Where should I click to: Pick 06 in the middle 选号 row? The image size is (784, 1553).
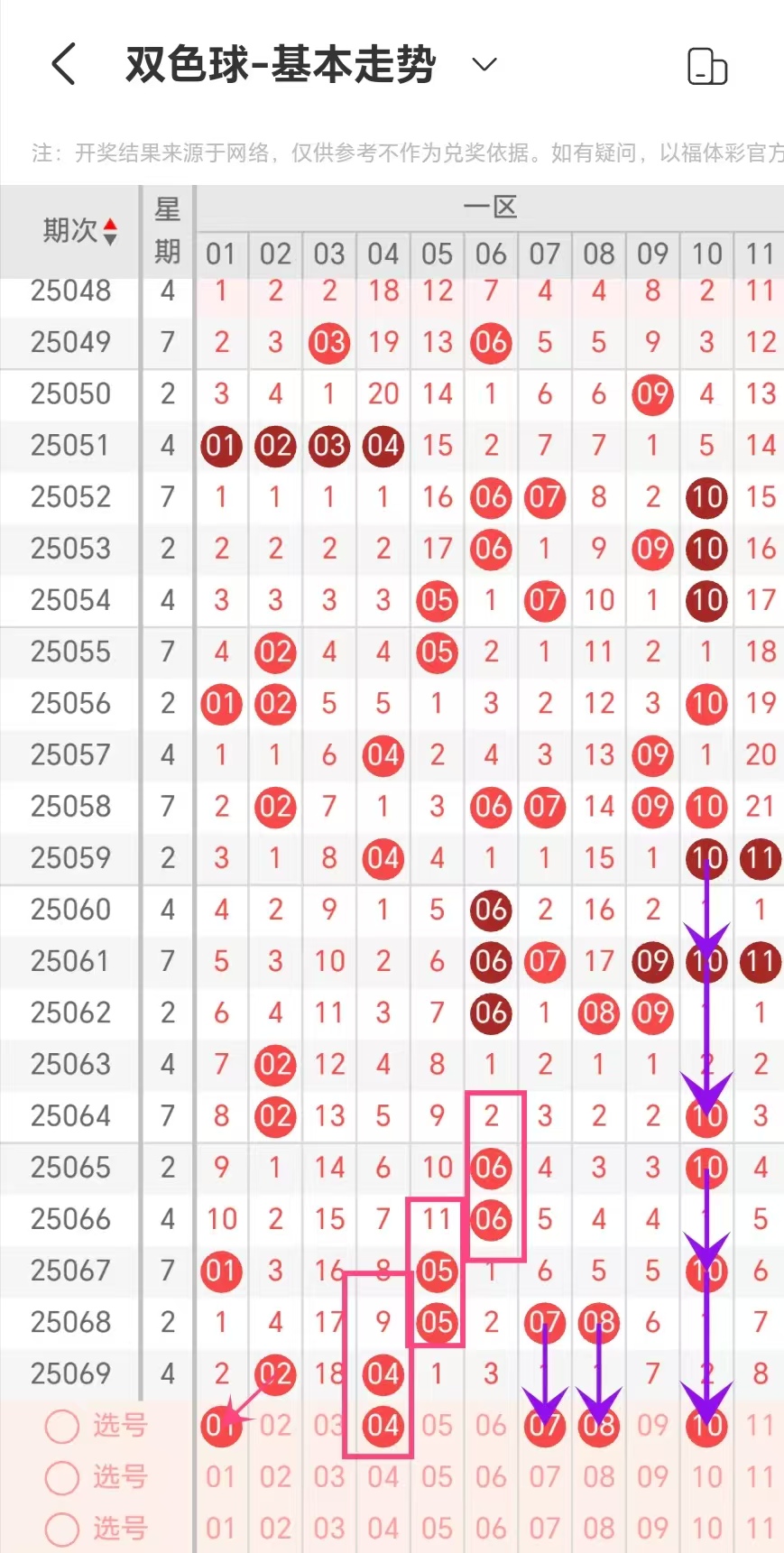click(x=491, y=1477)
